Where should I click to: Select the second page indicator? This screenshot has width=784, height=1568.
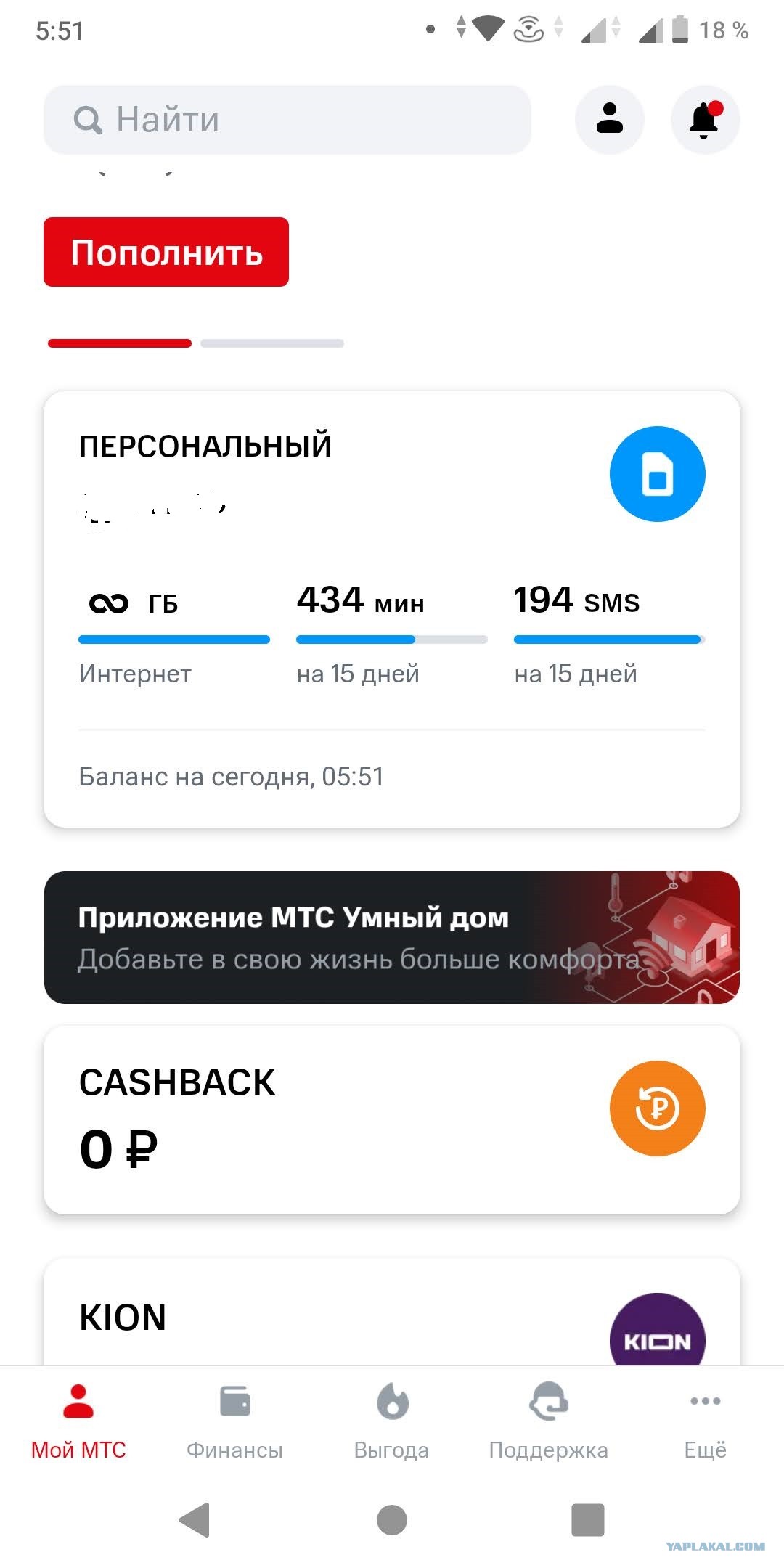(272, 343)
